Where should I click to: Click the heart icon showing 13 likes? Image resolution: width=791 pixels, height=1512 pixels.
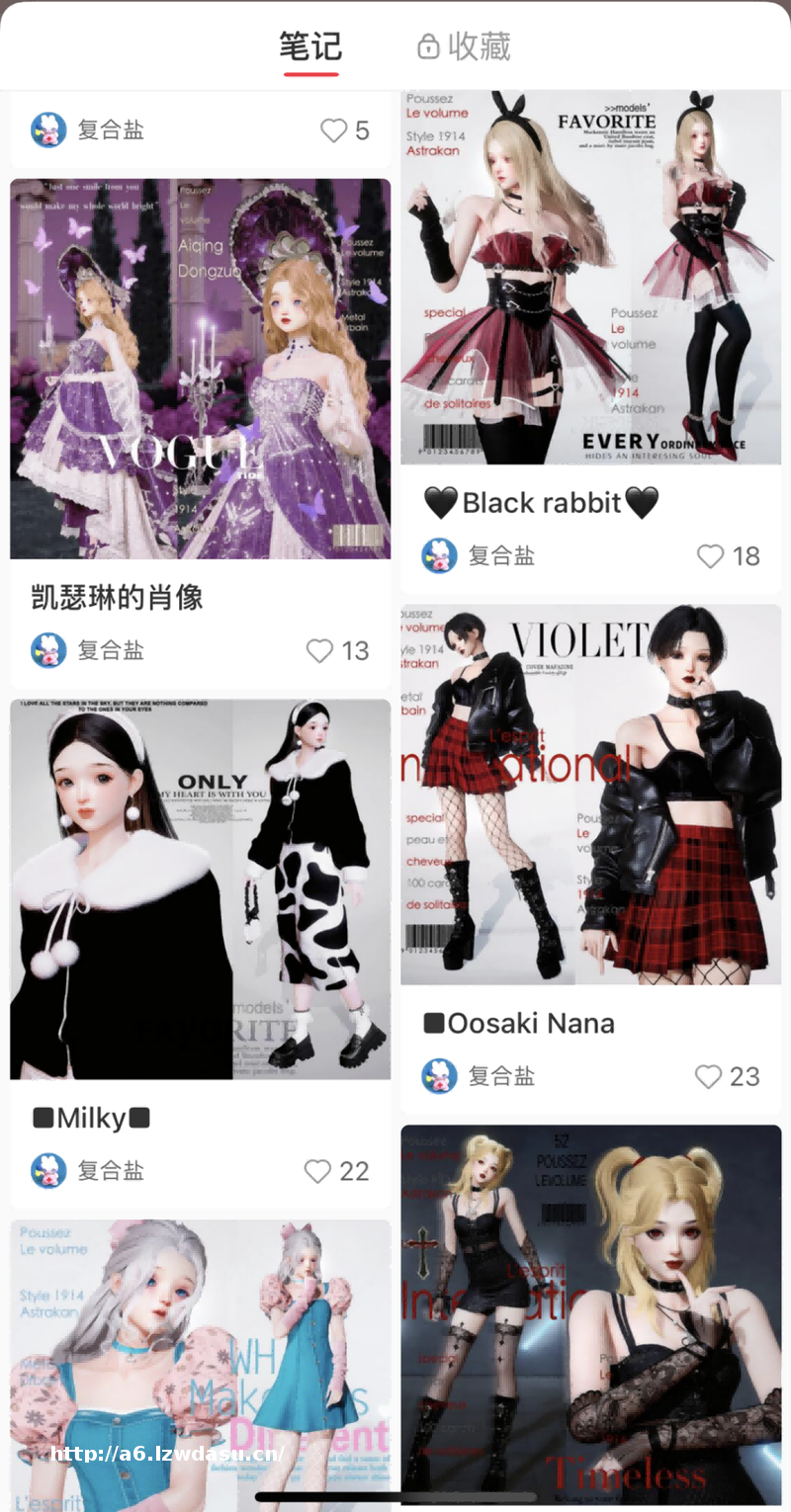(318, 650)
